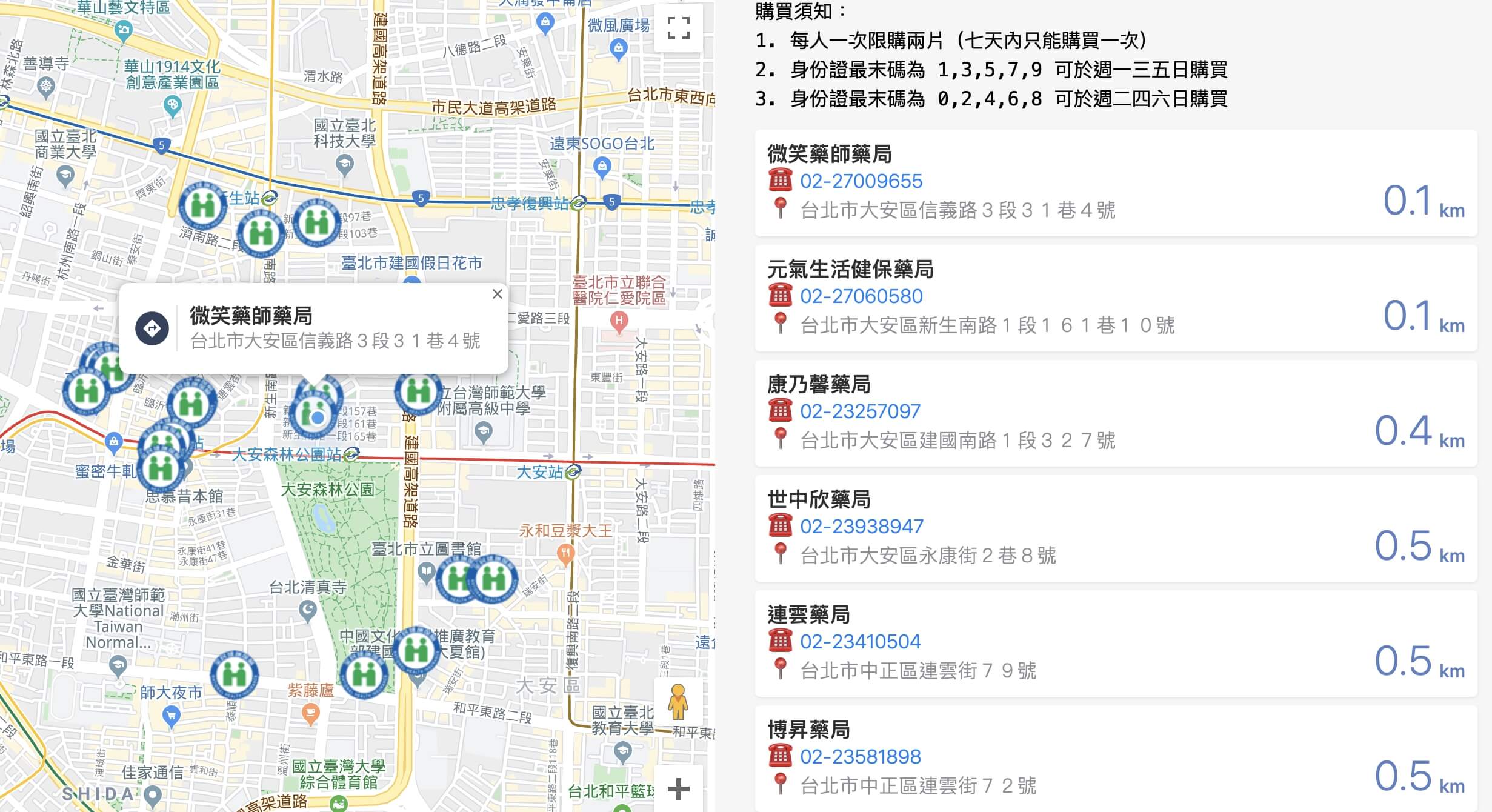Select pharmacy marker near 師大夜市
1492x812 pixels.
pyautogui.click(x=235, y=675)
